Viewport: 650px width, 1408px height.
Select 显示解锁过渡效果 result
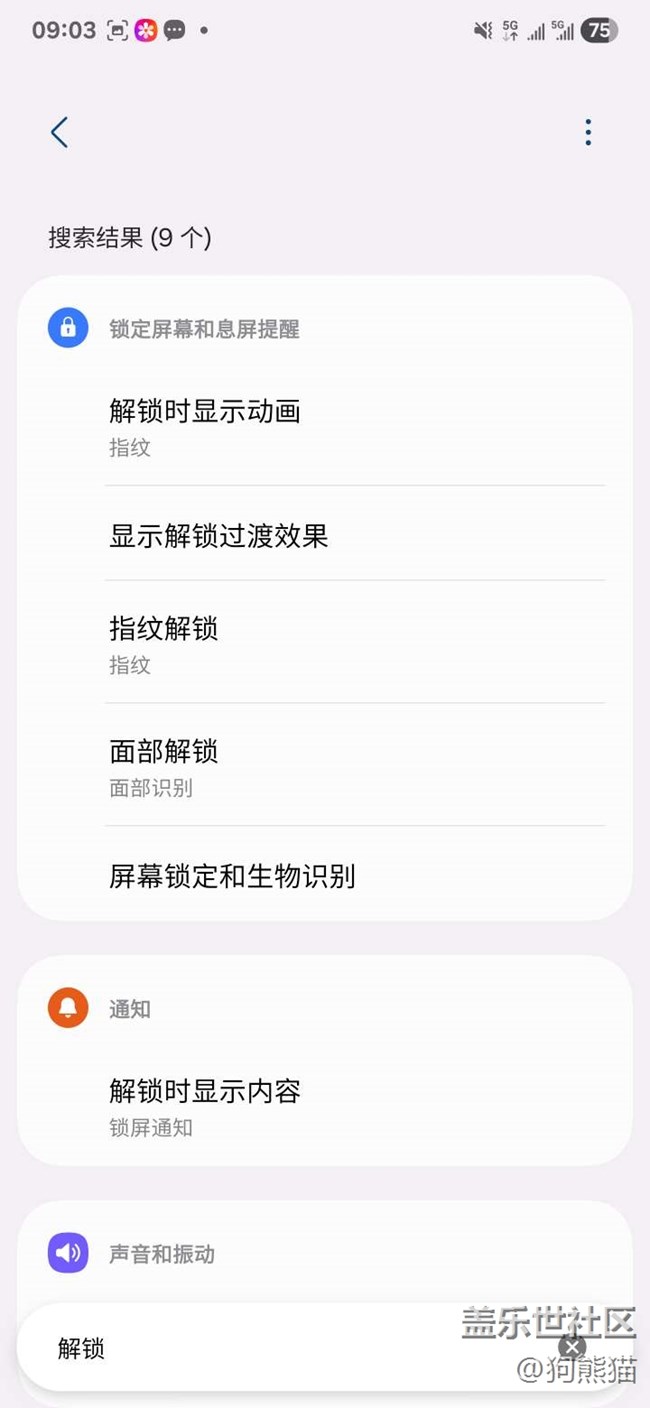219,536
